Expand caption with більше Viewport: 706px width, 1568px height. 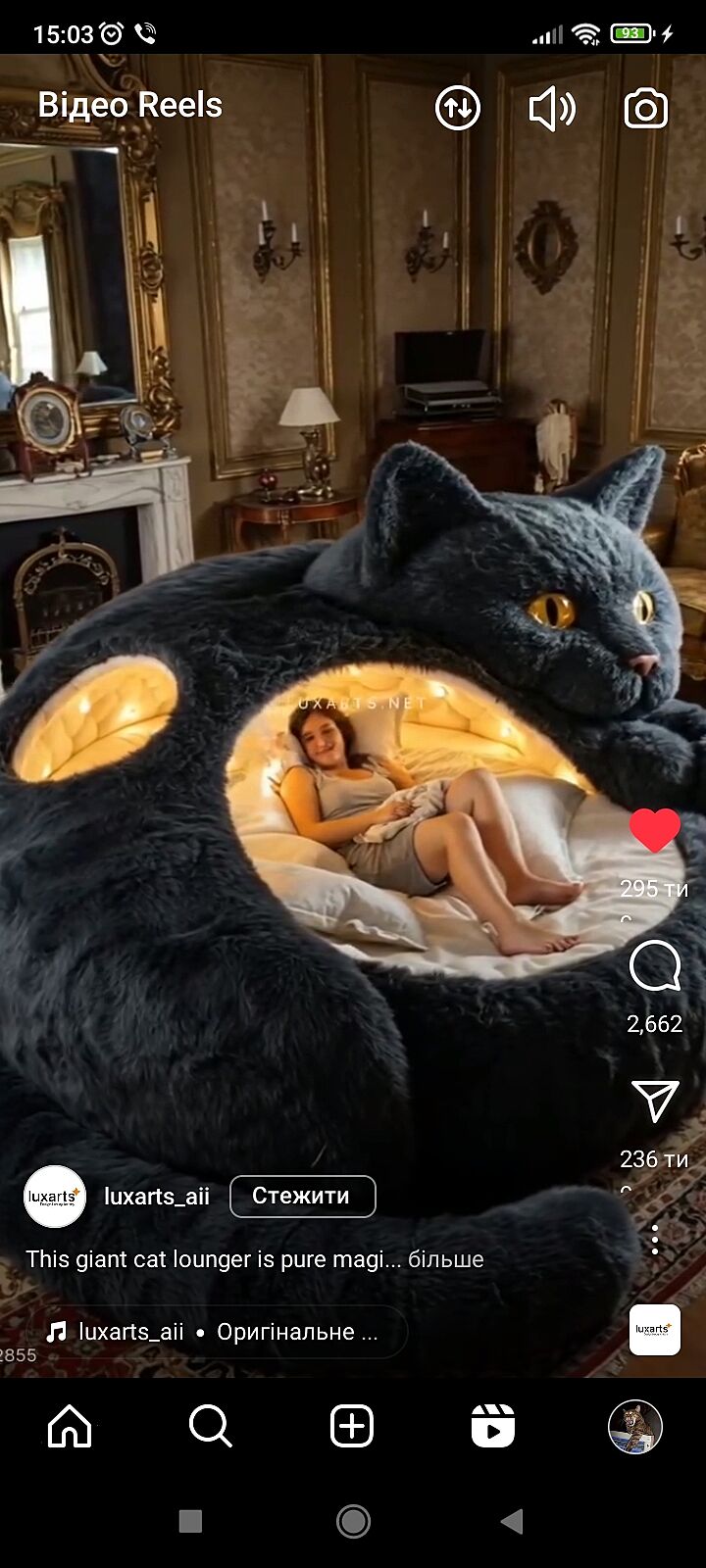[445, 1259]
